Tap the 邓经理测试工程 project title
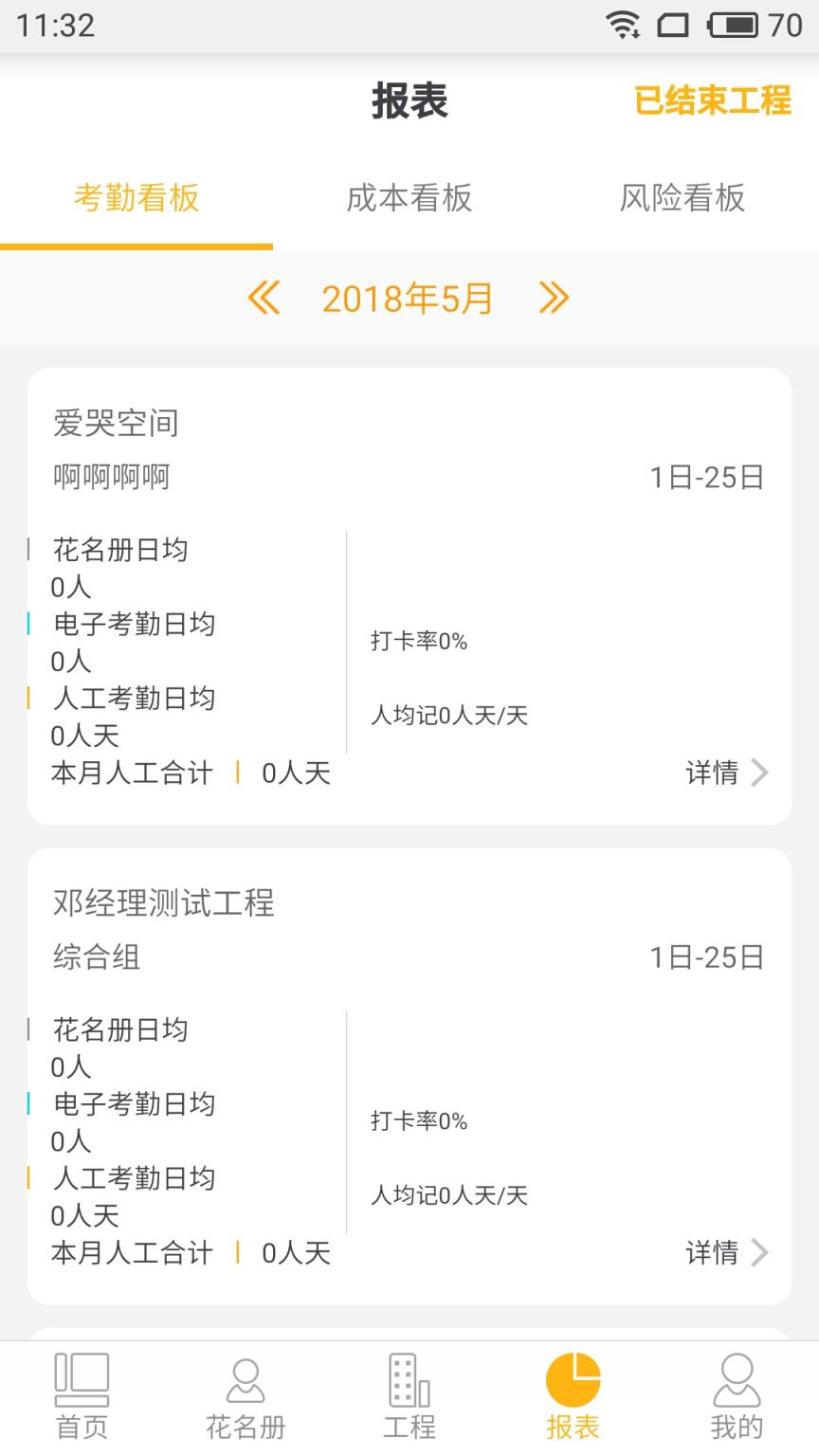This screenshot has width=819, height=1456. [x=164, y=903]
